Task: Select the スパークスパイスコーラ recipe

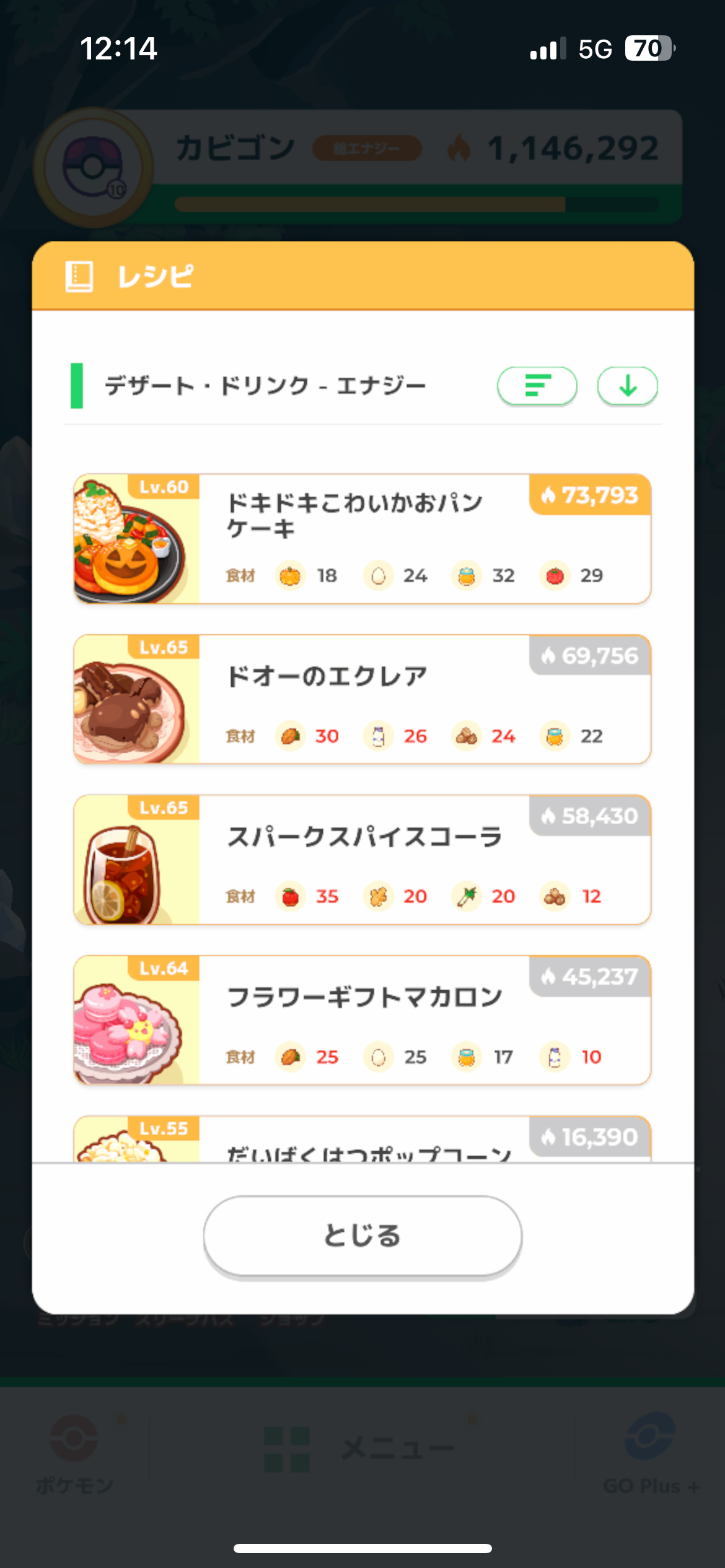Action: [362, 860]
